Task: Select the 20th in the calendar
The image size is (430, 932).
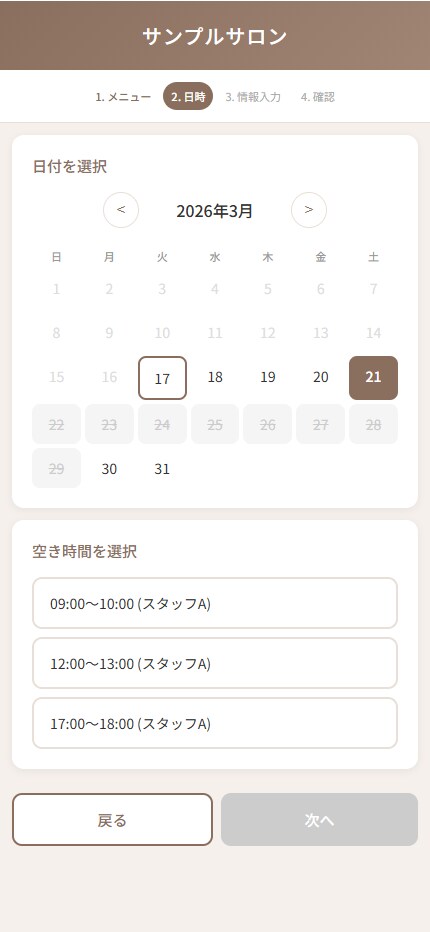Action: 321,377
